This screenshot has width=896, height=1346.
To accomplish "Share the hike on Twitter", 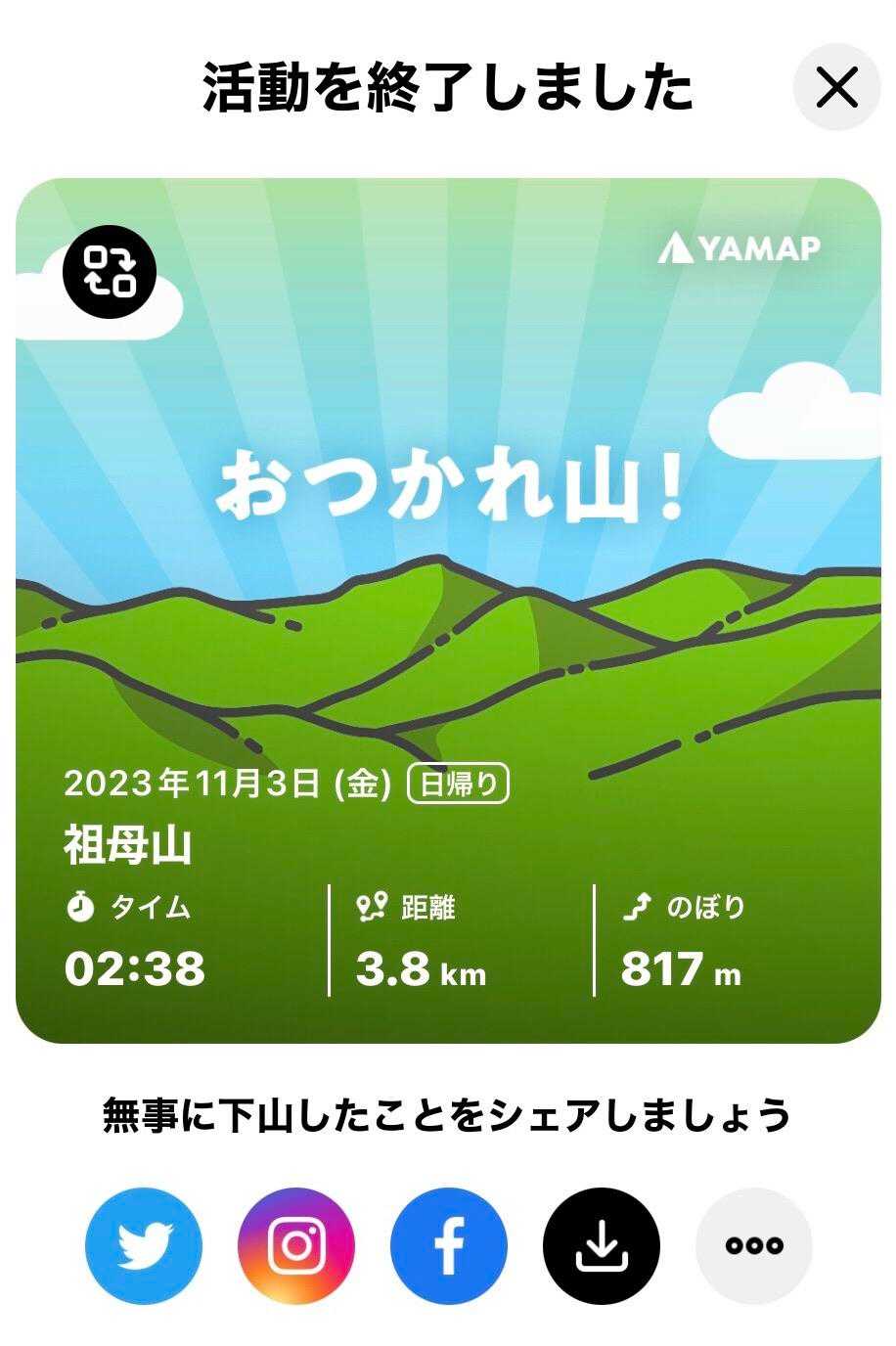I will click(x=144, y=1245).
